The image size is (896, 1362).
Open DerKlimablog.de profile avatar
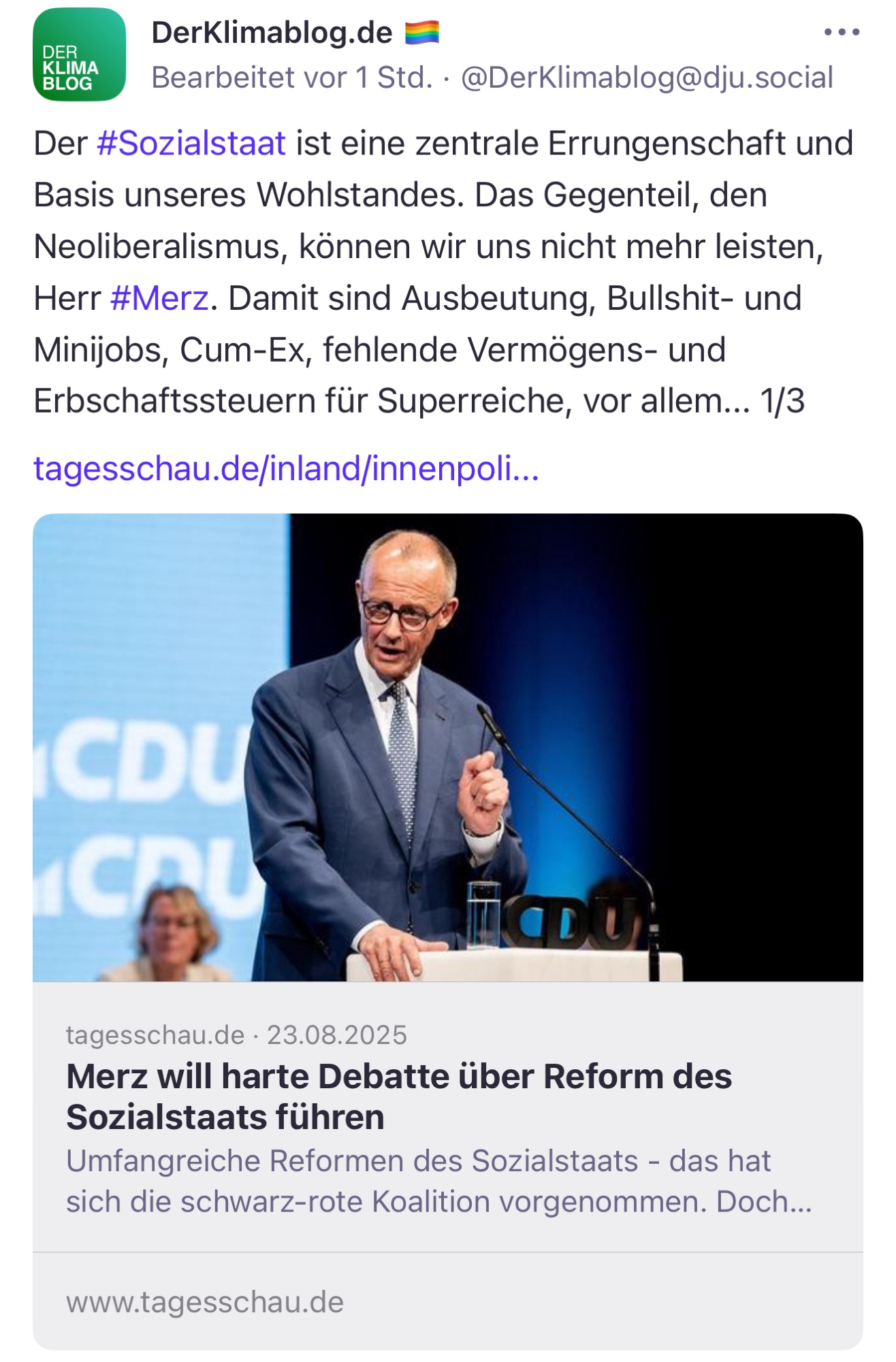(80, 54)
